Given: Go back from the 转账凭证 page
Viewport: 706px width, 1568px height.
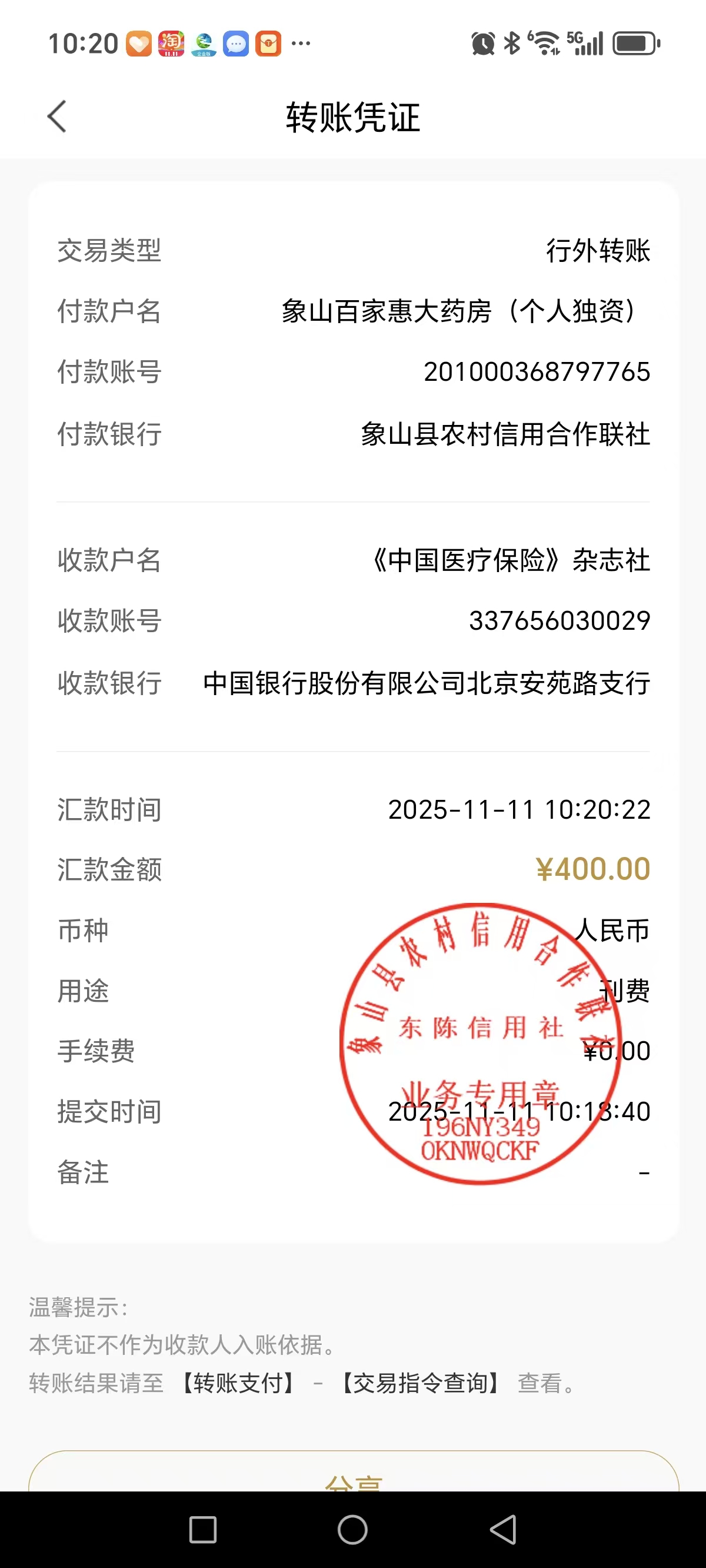Looking at the screenshot, I should pos(57,117).
